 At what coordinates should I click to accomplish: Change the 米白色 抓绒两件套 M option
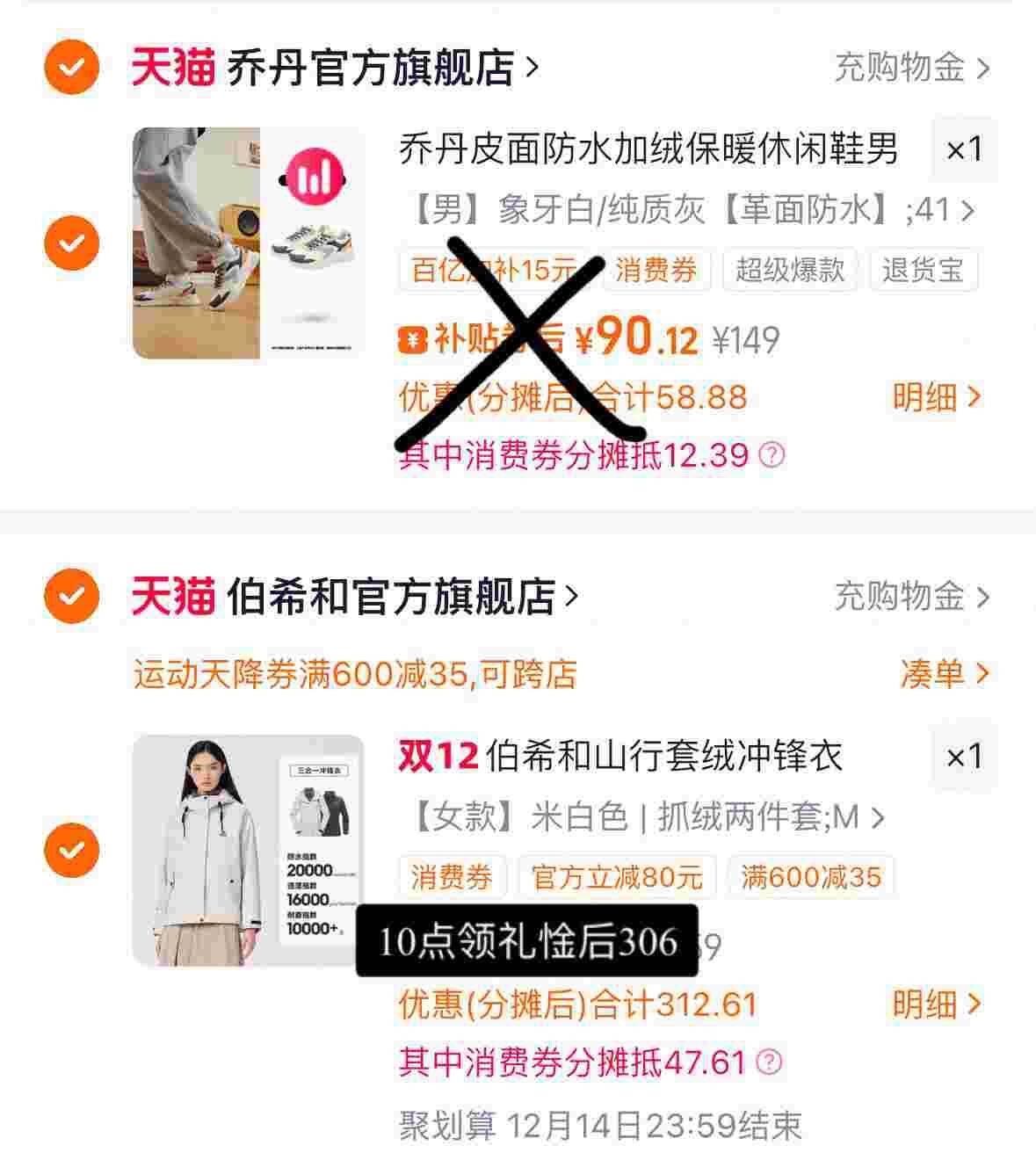pos(642,817)
